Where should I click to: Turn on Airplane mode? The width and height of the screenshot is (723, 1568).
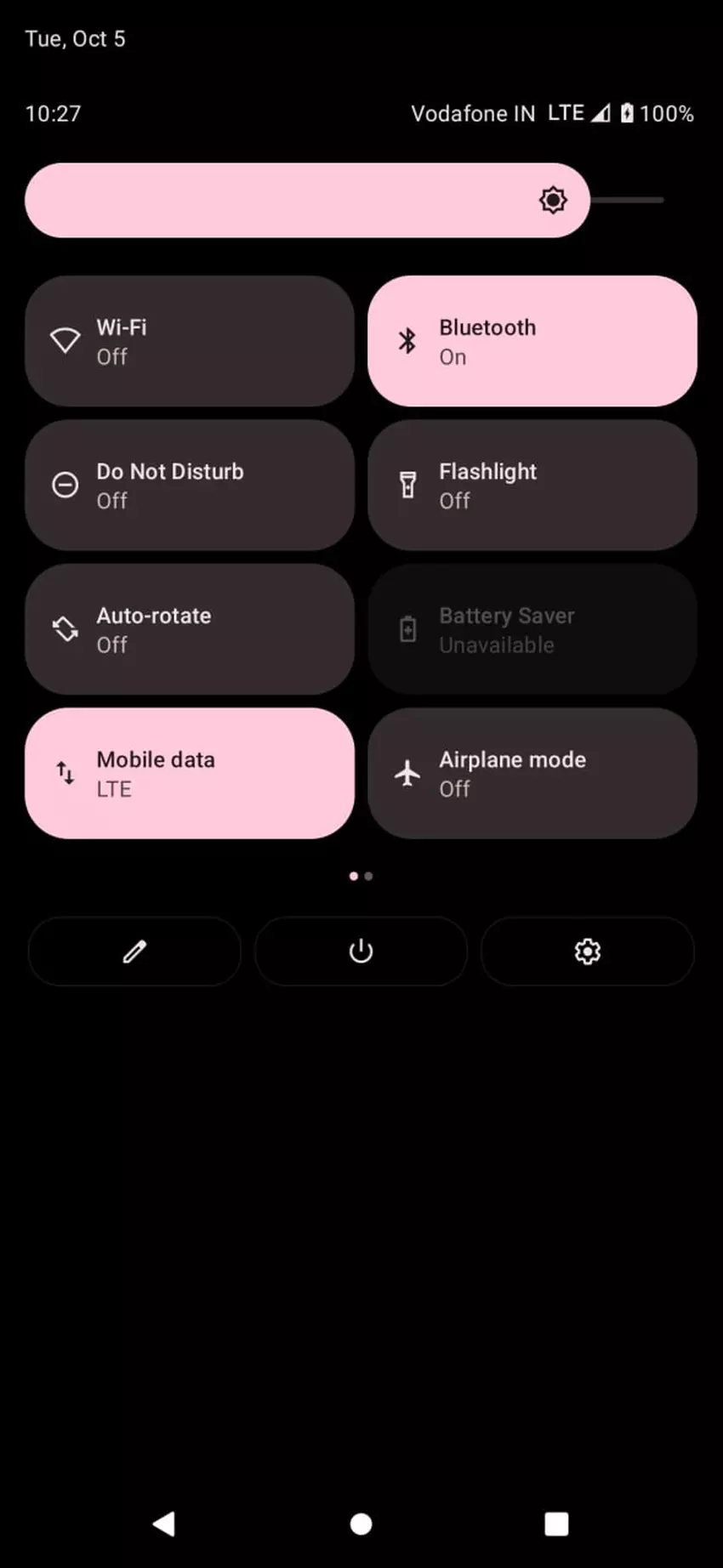532,773
